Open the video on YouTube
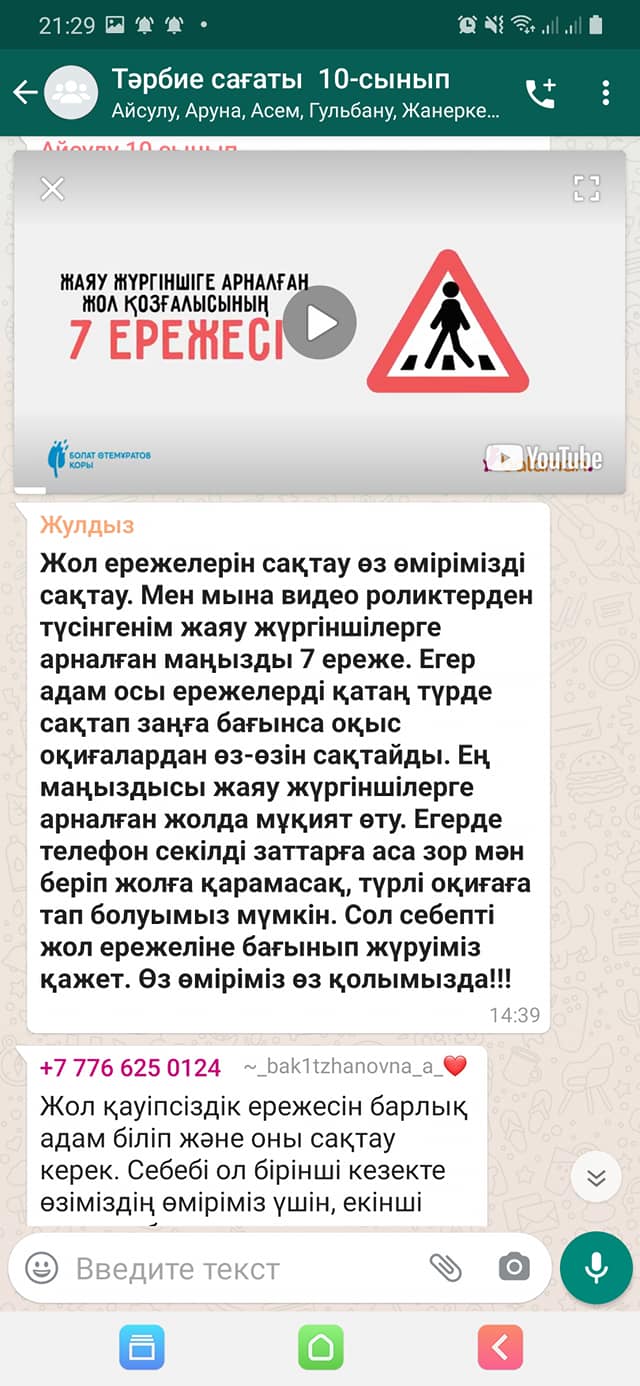Viewport: 640px width, 1386px height. (x=544, y=458)
